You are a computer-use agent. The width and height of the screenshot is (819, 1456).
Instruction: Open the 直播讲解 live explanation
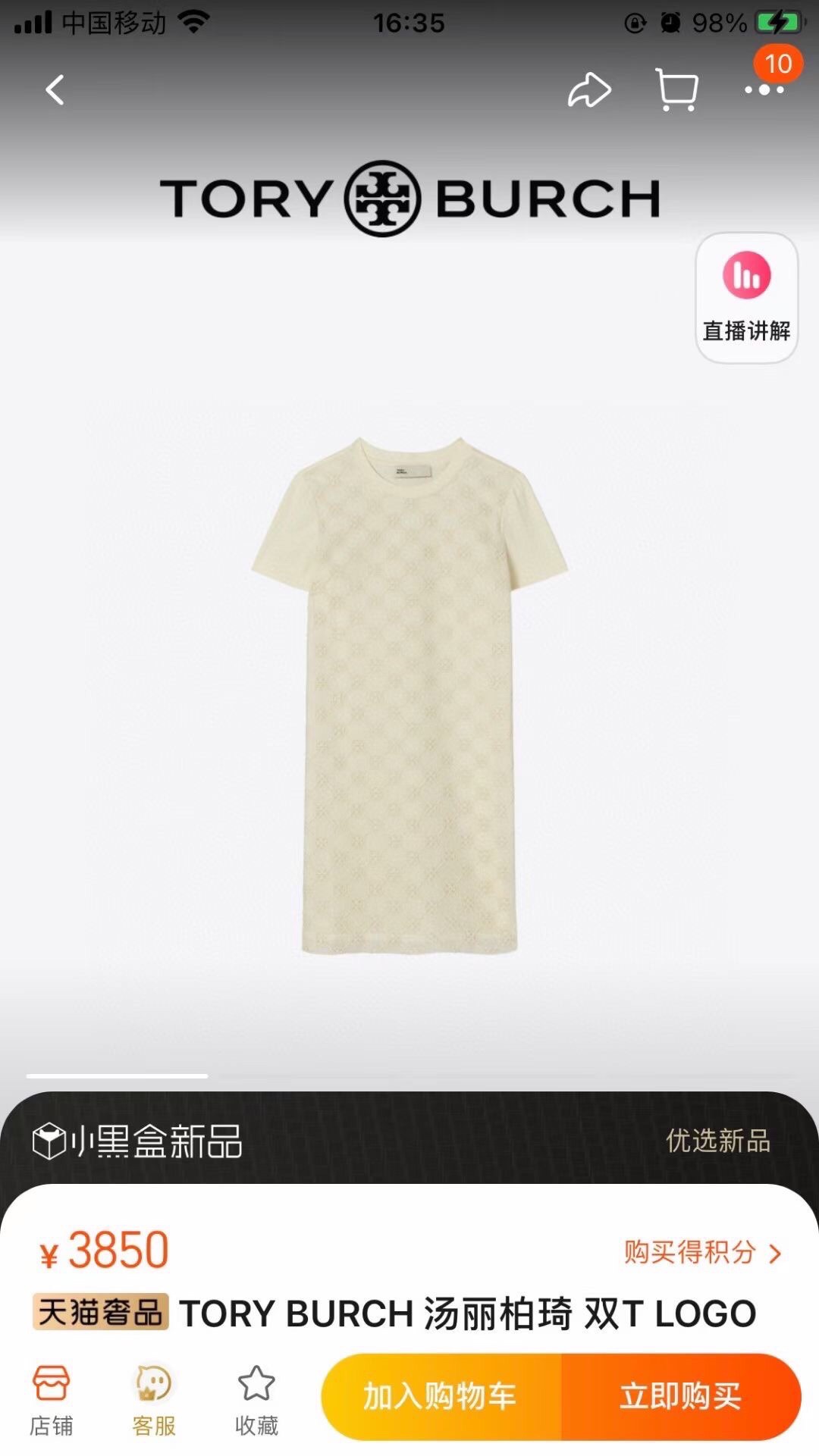tap(746, 297)
